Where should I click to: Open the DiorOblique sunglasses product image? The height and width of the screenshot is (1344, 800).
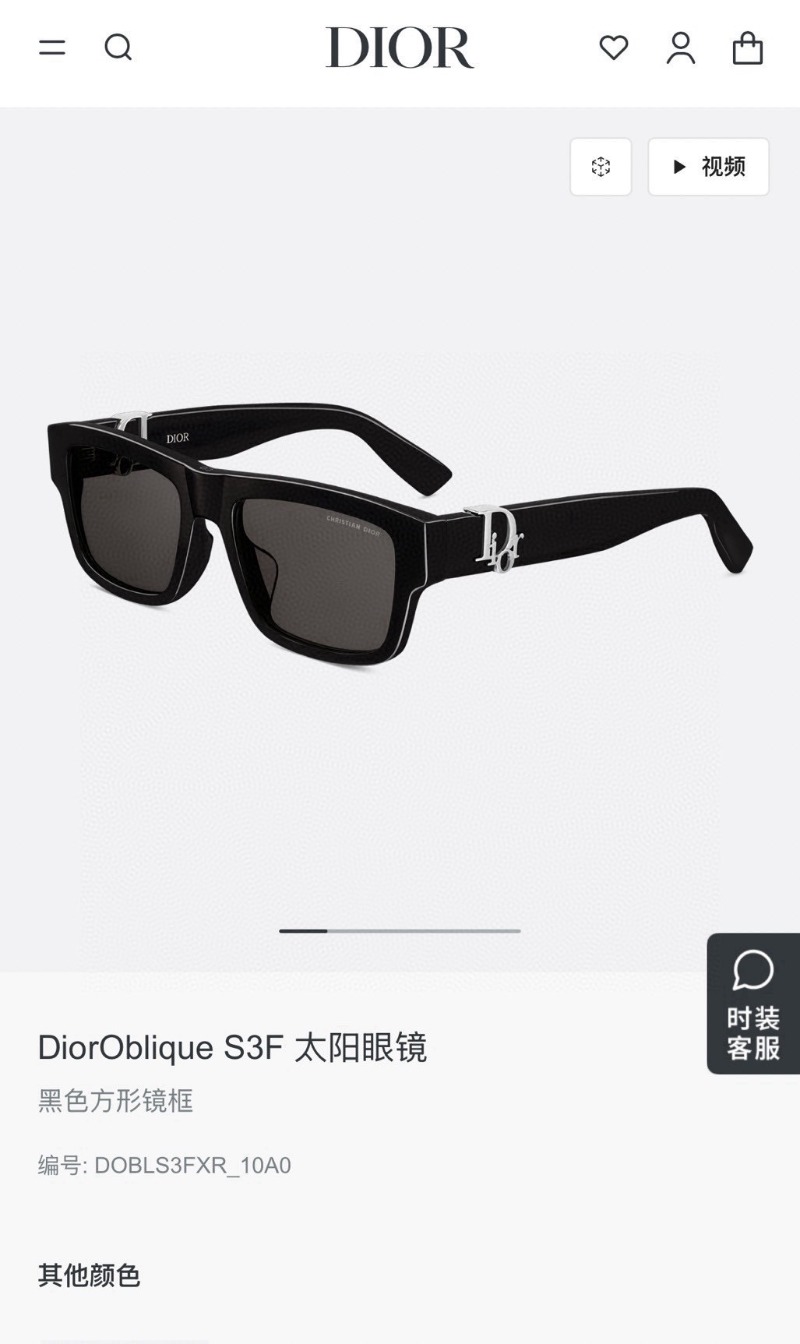pos(400,540)
